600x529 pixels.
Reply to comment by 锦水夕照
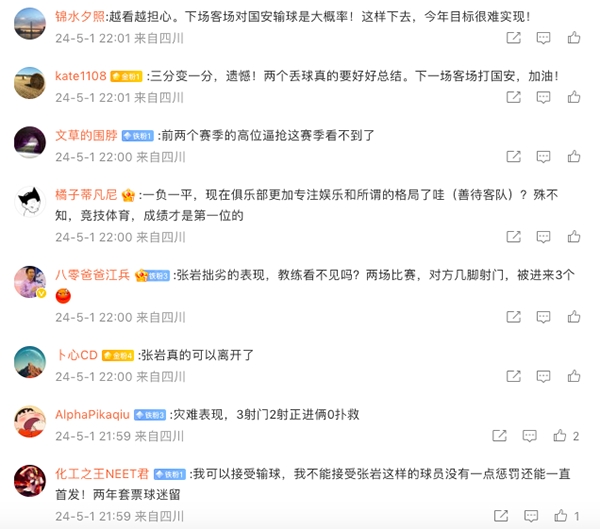tap(543, 38)
